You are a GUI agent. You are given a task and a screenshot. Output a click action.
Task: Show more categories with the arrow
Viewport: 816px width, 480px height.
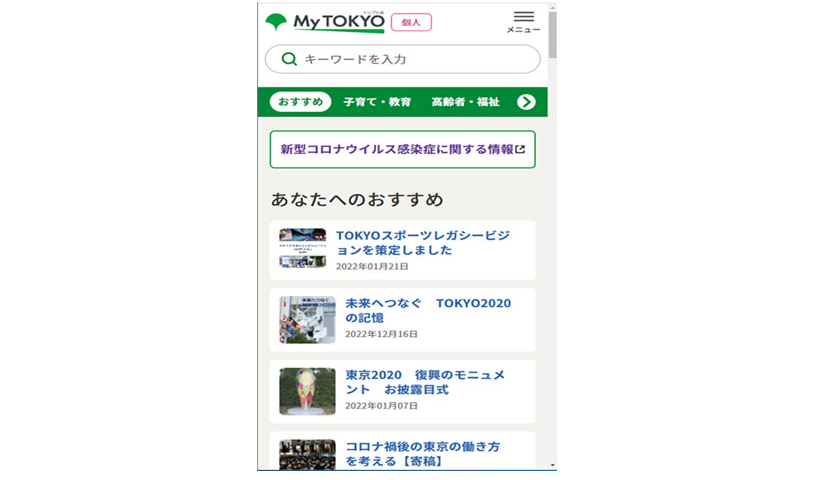(x=526, y=102)
